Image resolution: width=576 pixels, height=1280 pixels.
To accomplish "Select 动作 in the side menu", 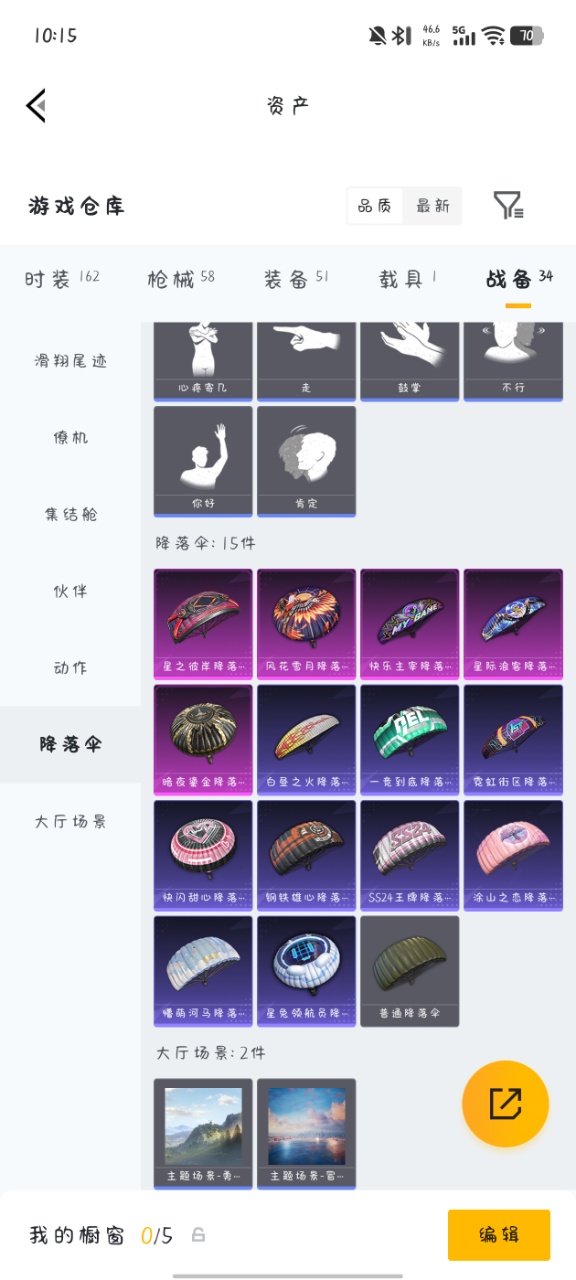I will click(x=70, y=668).
